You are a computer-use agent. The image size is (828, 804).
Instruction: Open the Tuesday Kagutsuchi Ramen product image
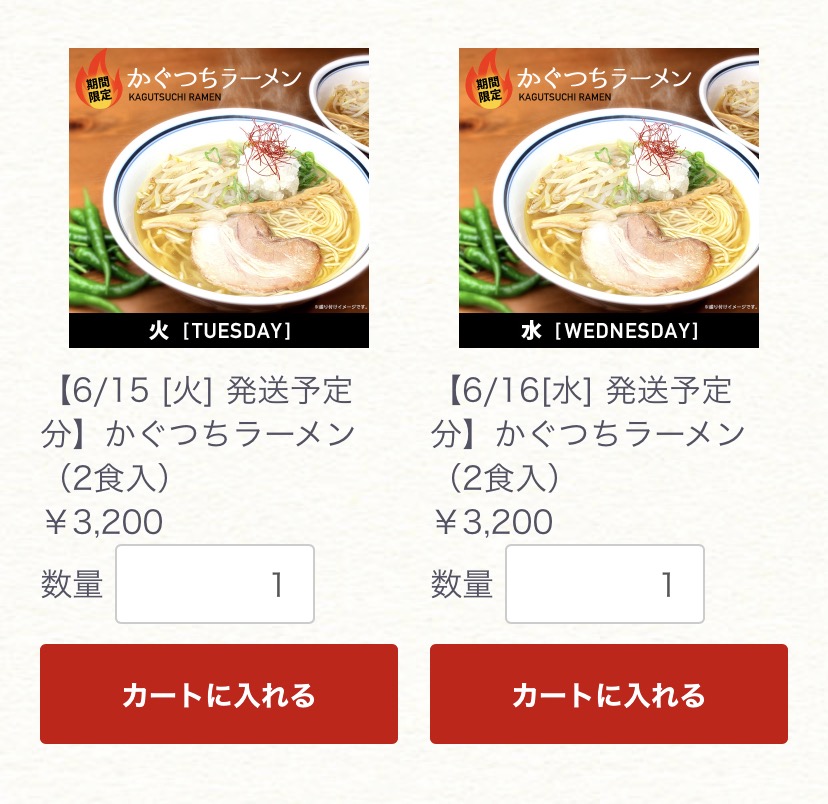tap(218, 198)
